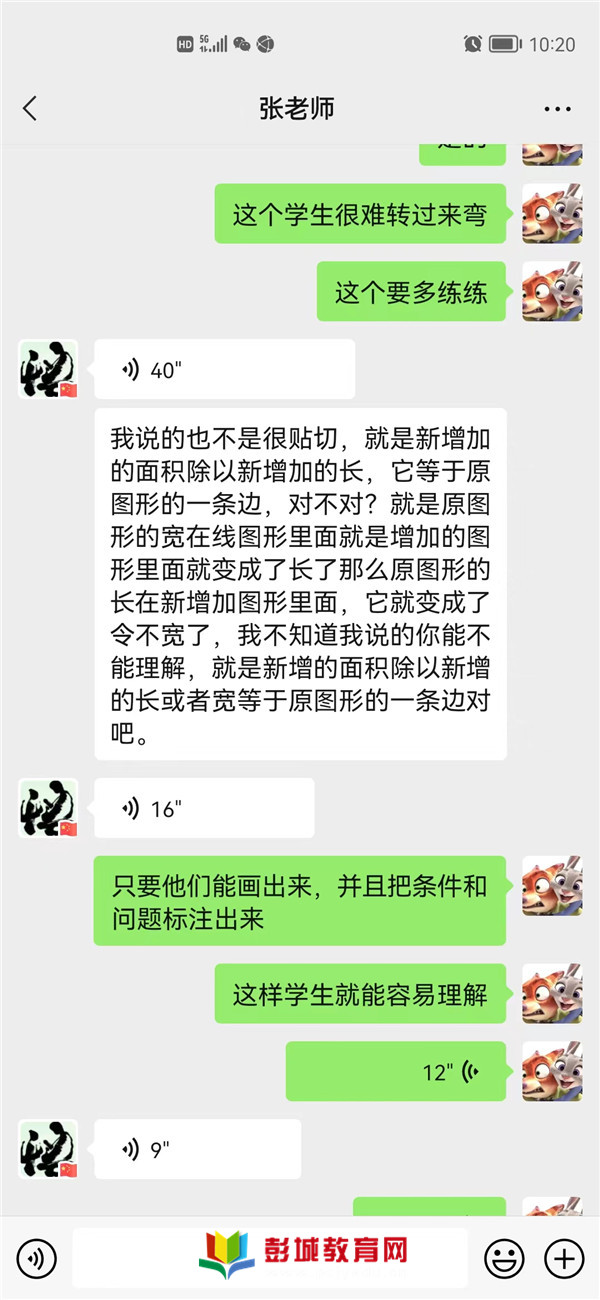This screenshot has width=600, height=1300.
Task: Open my avatar beside 这个要多练练
Action: point(552,292)
